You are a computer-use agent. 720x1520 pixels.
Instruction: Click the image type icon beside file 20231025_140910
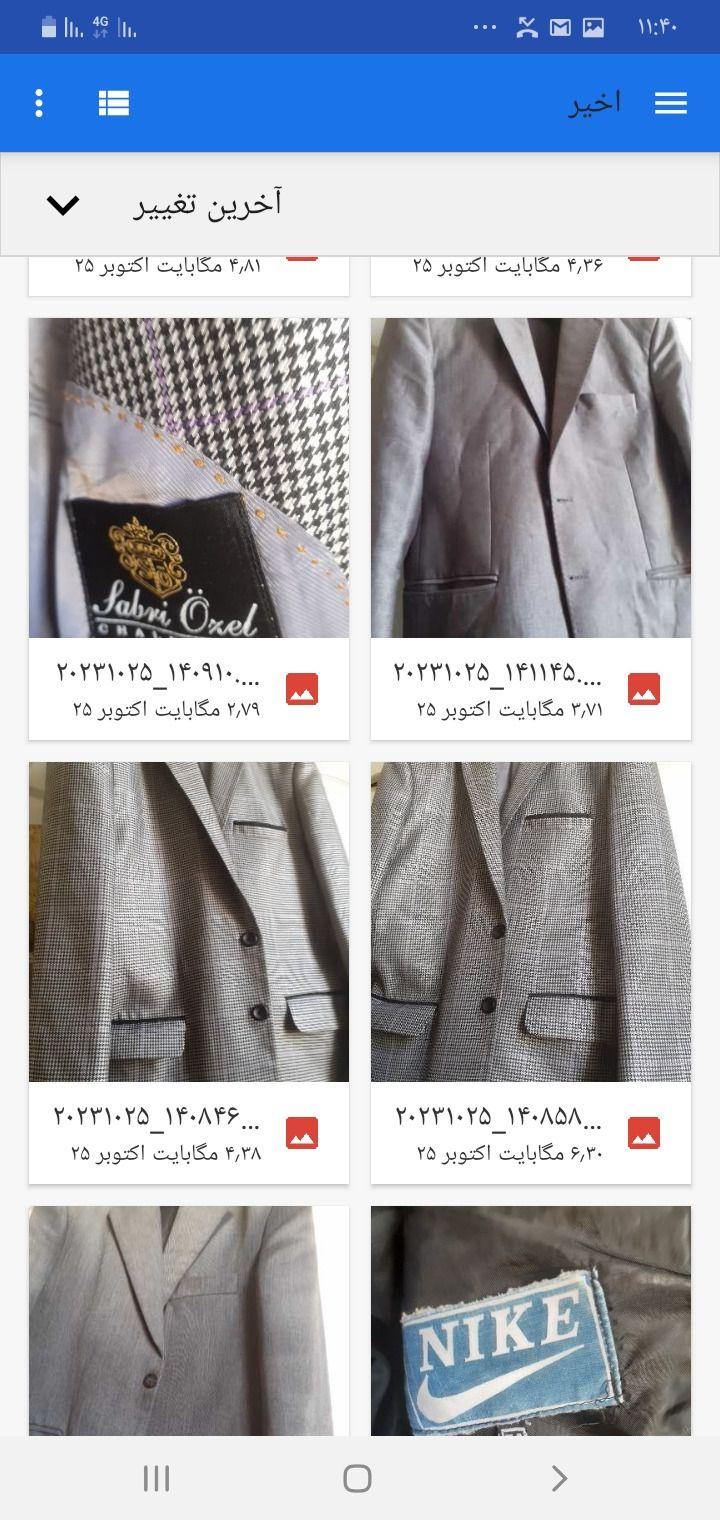tap(303, 688)
